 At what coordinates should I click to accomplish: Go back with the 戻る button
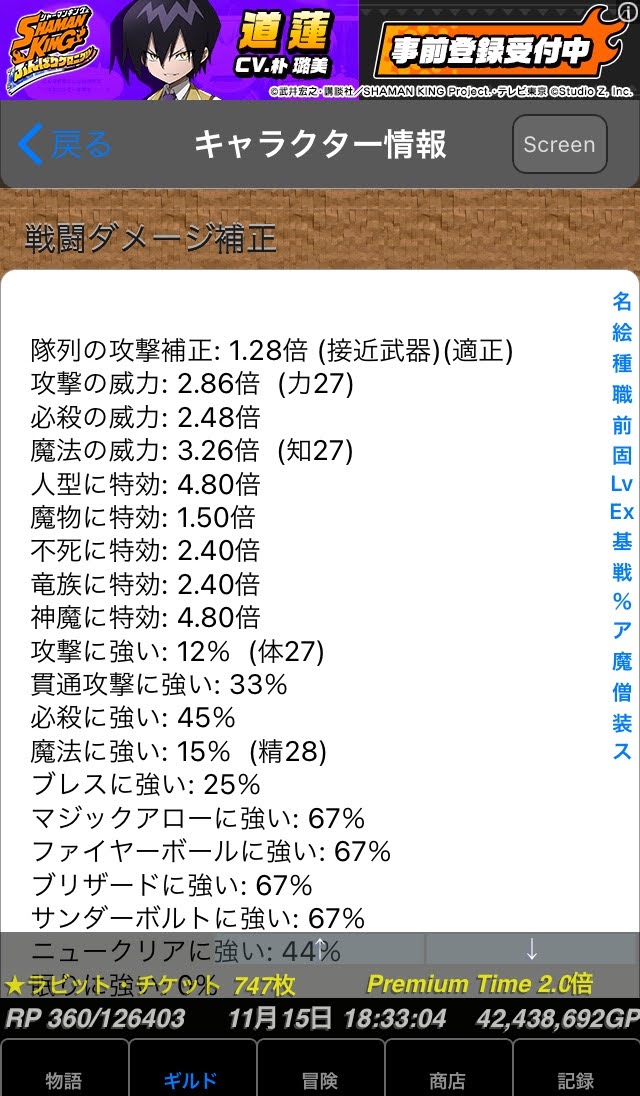pos(64,144)
